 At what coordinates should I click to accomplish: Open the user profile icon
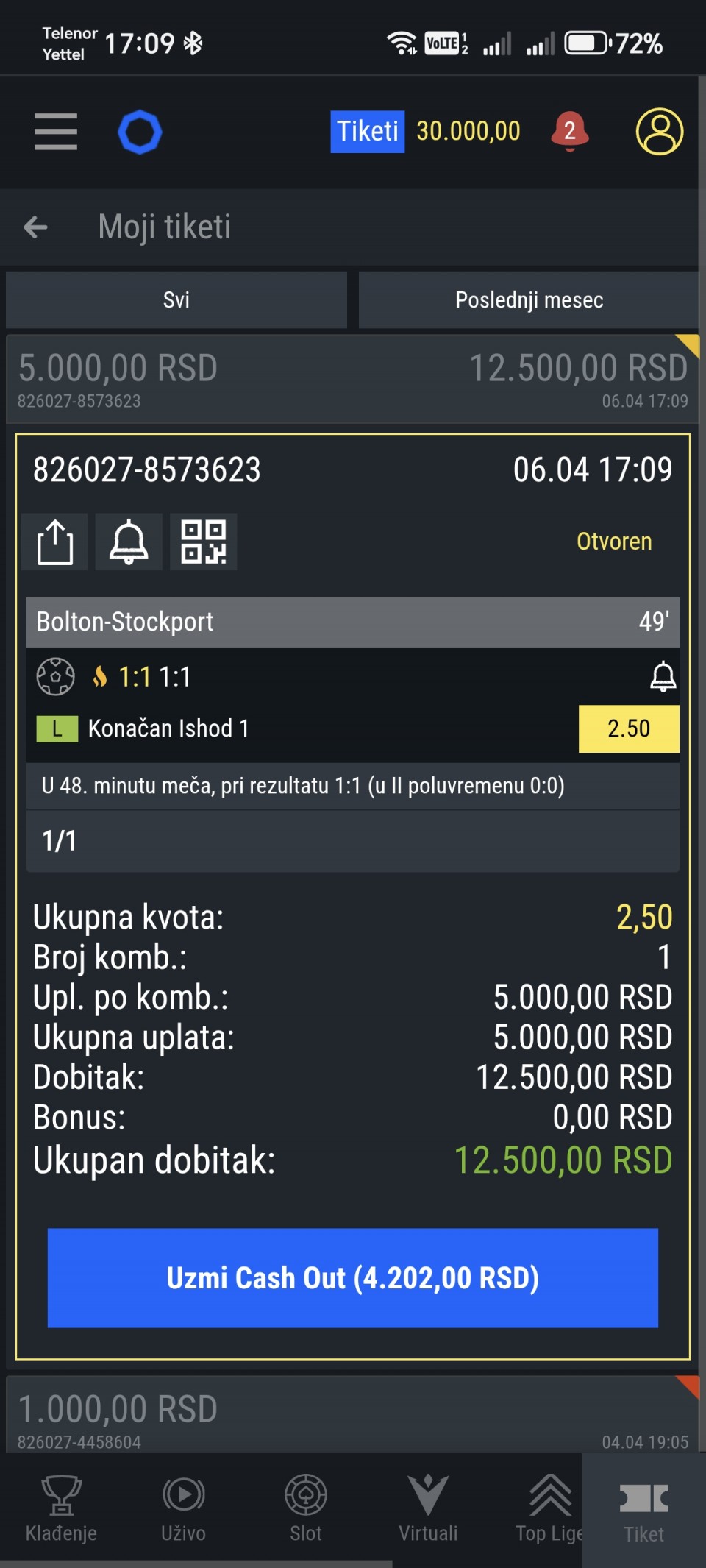tap(659, 132)
